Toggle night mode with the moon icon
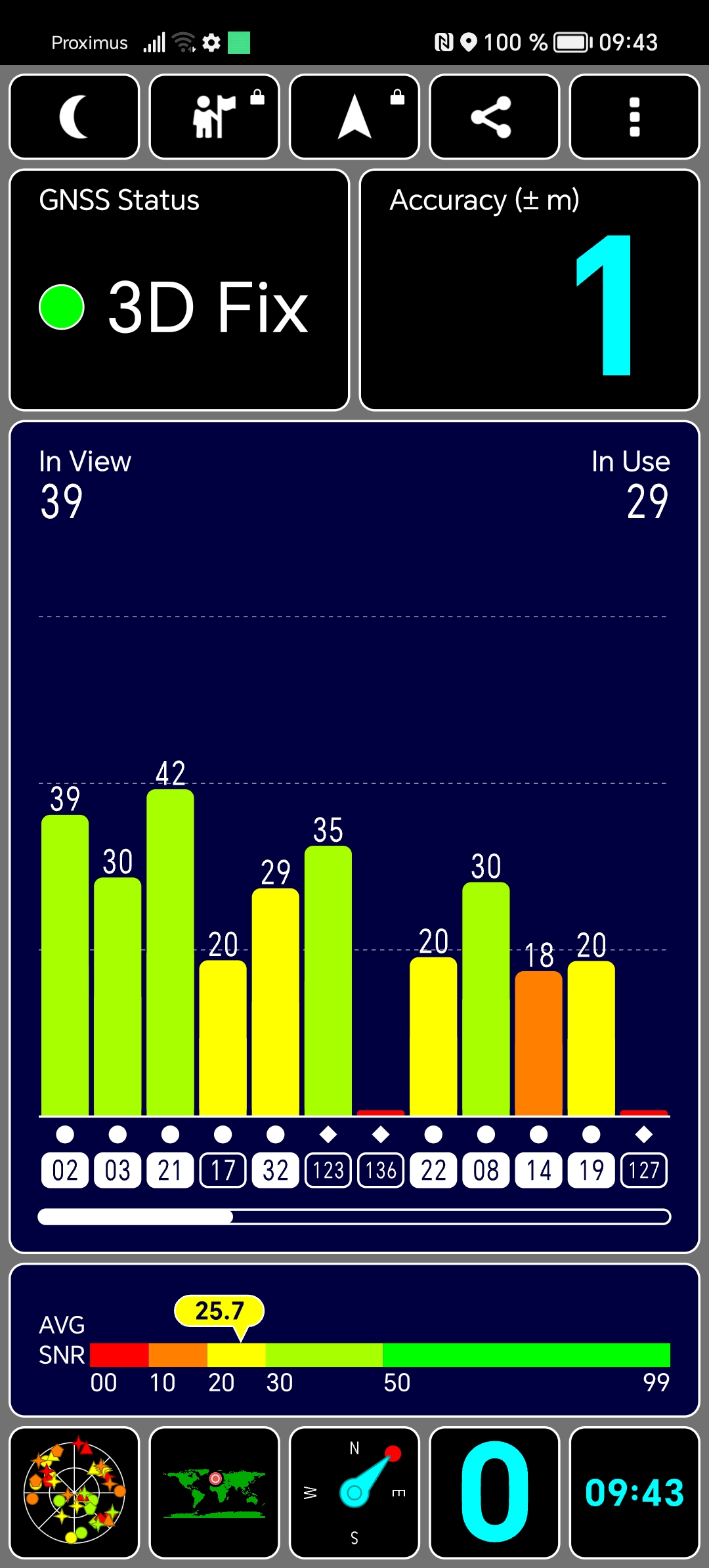The image size is (709, 1568). [x=74, y=117]
